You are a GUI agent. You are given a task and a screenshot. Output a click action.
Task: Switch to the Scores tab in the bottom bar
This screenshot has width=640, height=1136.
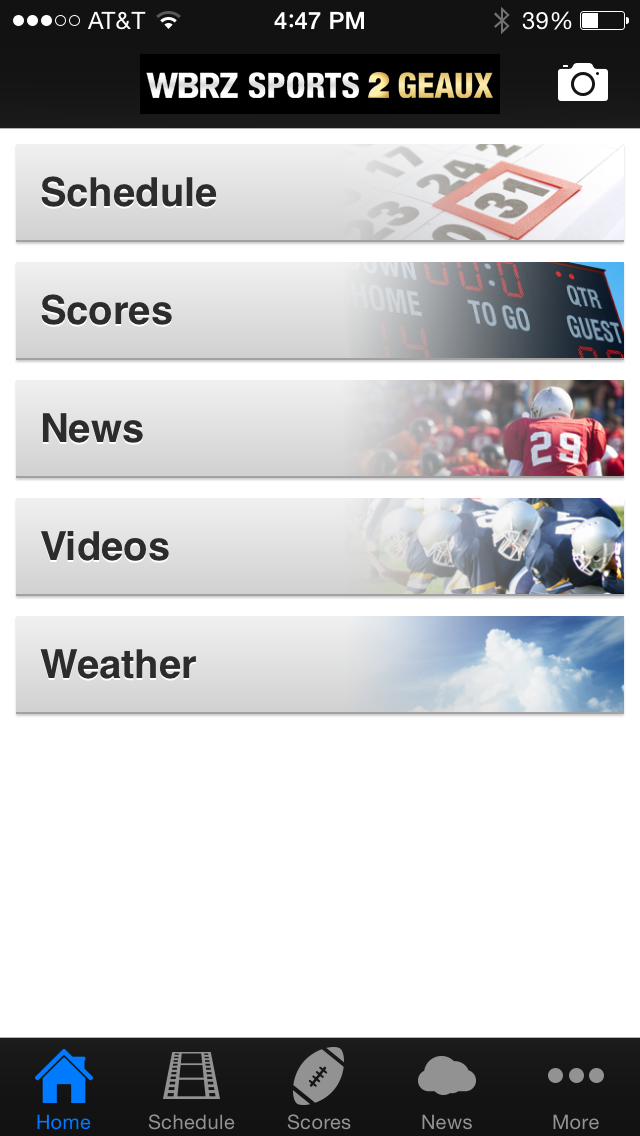tap(319, 1088)
